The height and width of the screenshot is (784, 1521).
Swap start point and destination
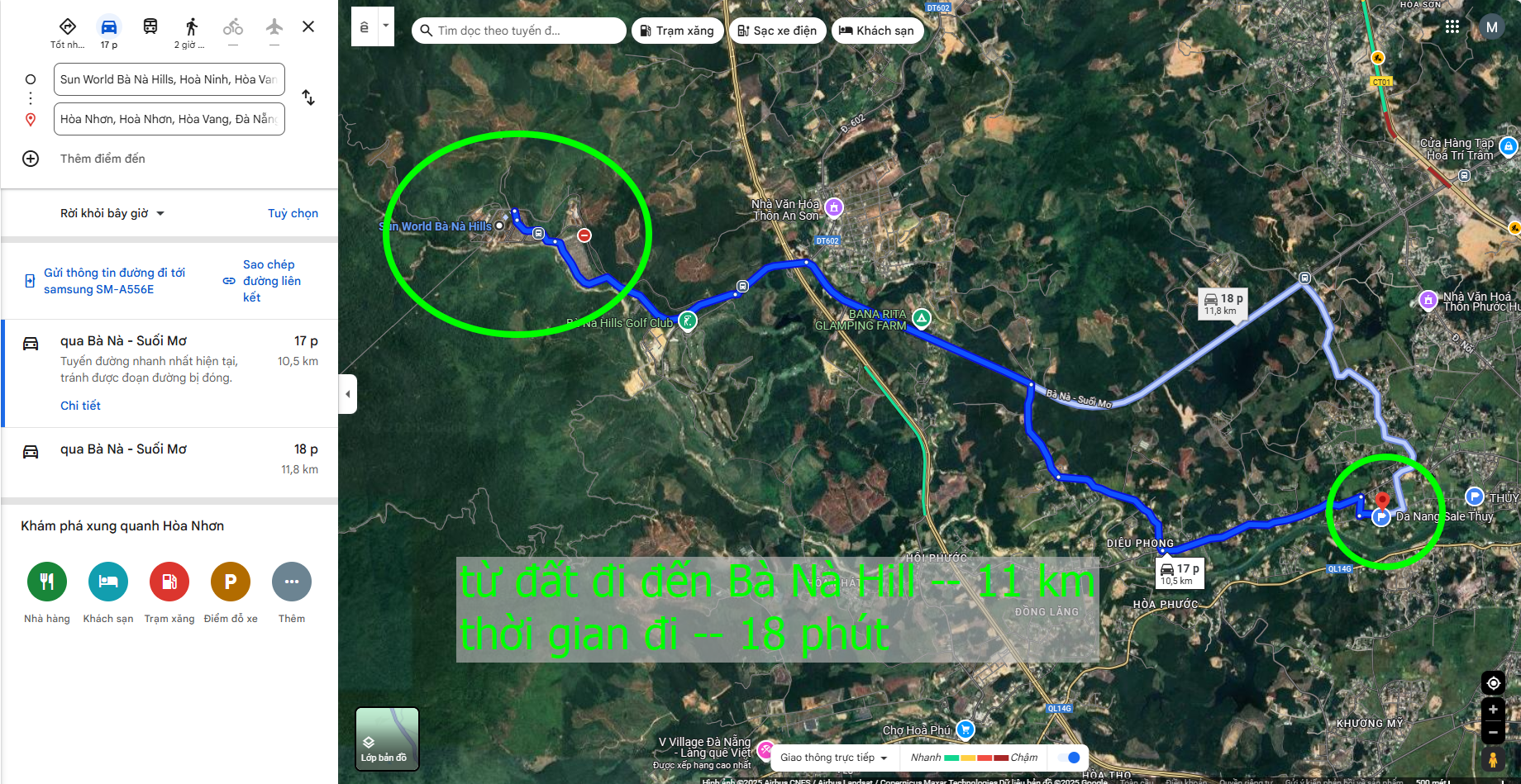point(308,97)
